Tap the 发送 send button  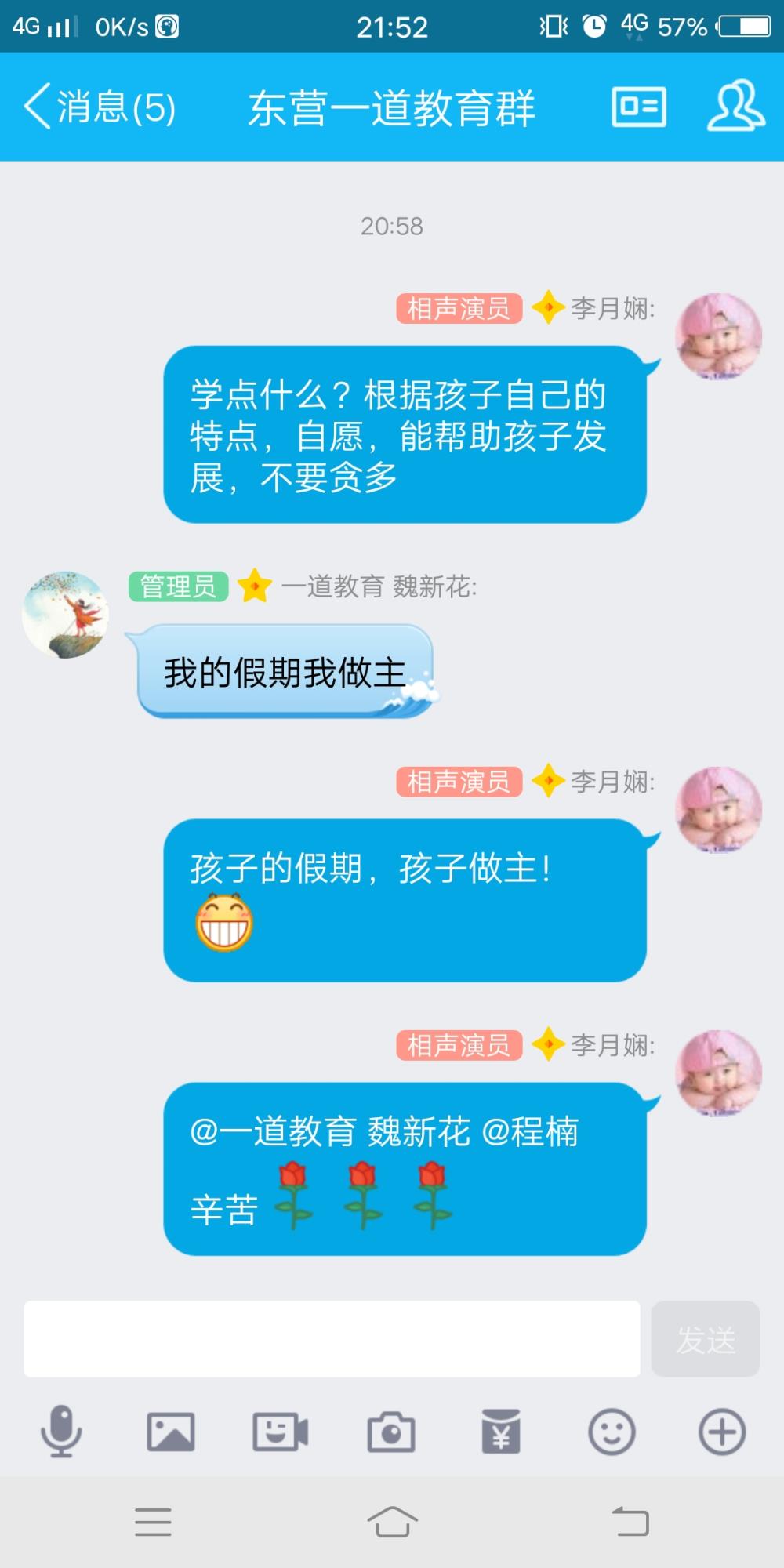706,1339
